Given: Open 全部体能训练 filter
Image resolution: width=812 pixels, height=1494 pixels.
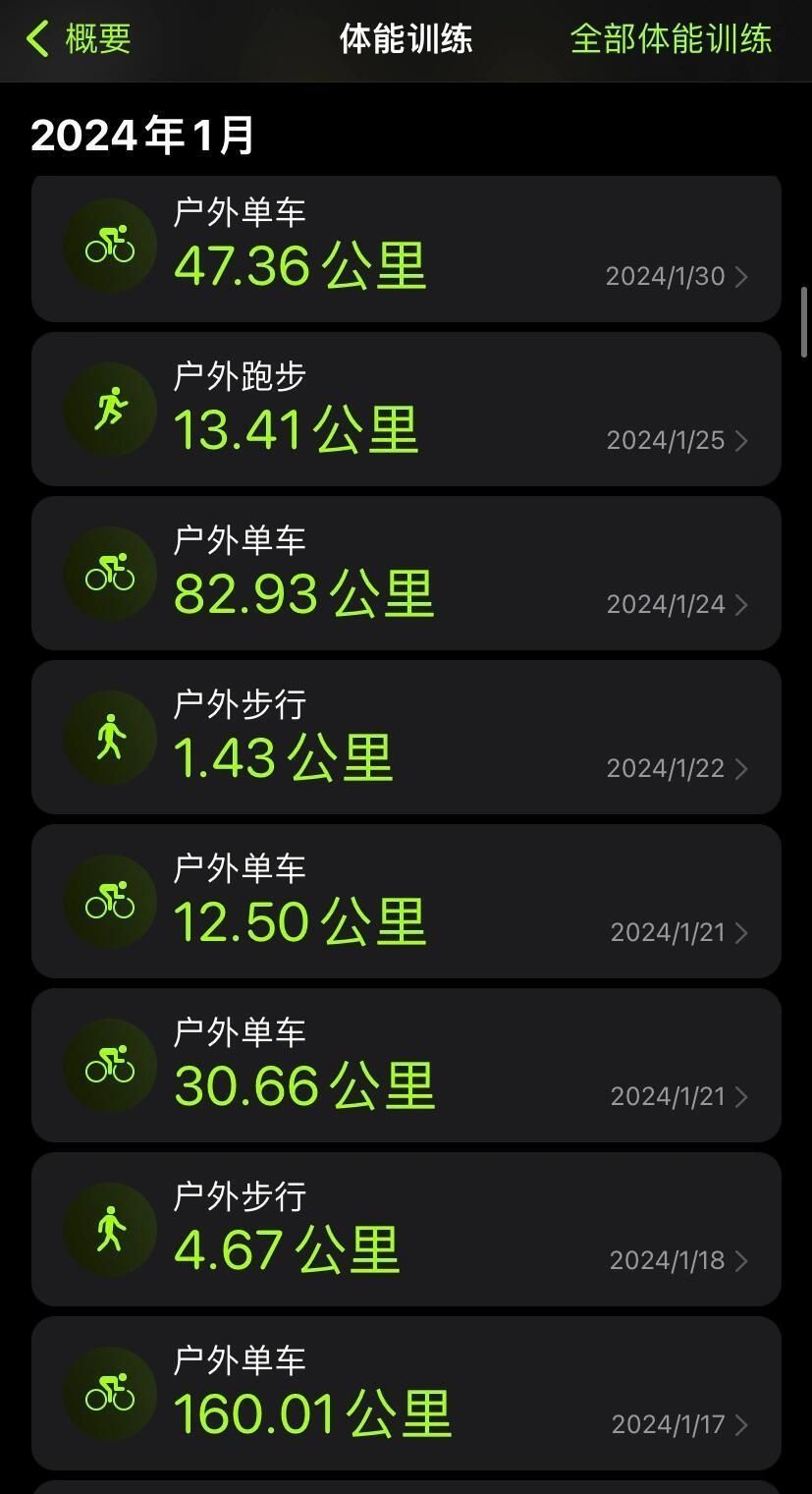Looking at the screenshot, I should click(671, 39).
